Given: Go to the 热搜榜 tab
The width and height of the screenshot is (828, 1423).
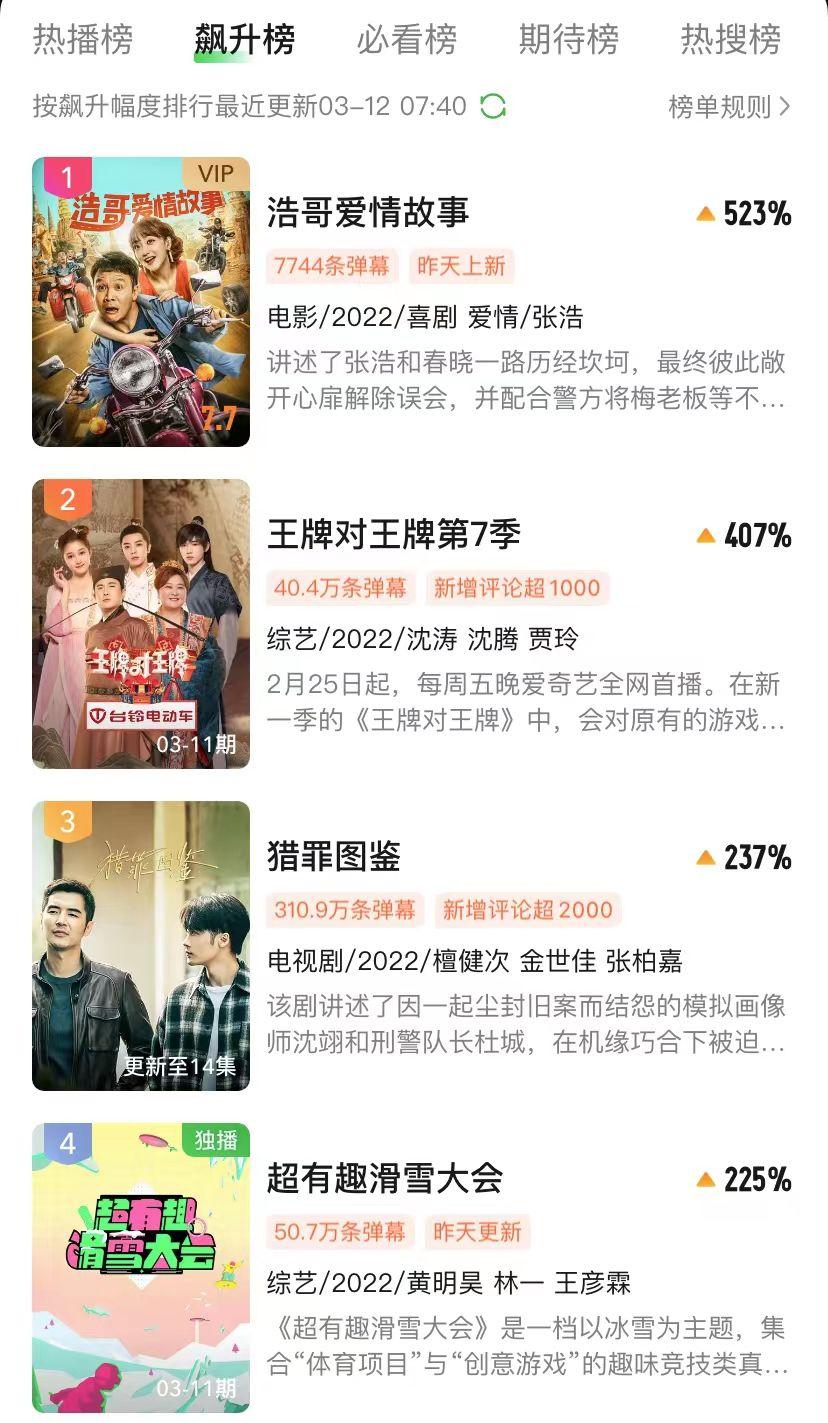Looking at the screenshot, I should coord(731,40).
